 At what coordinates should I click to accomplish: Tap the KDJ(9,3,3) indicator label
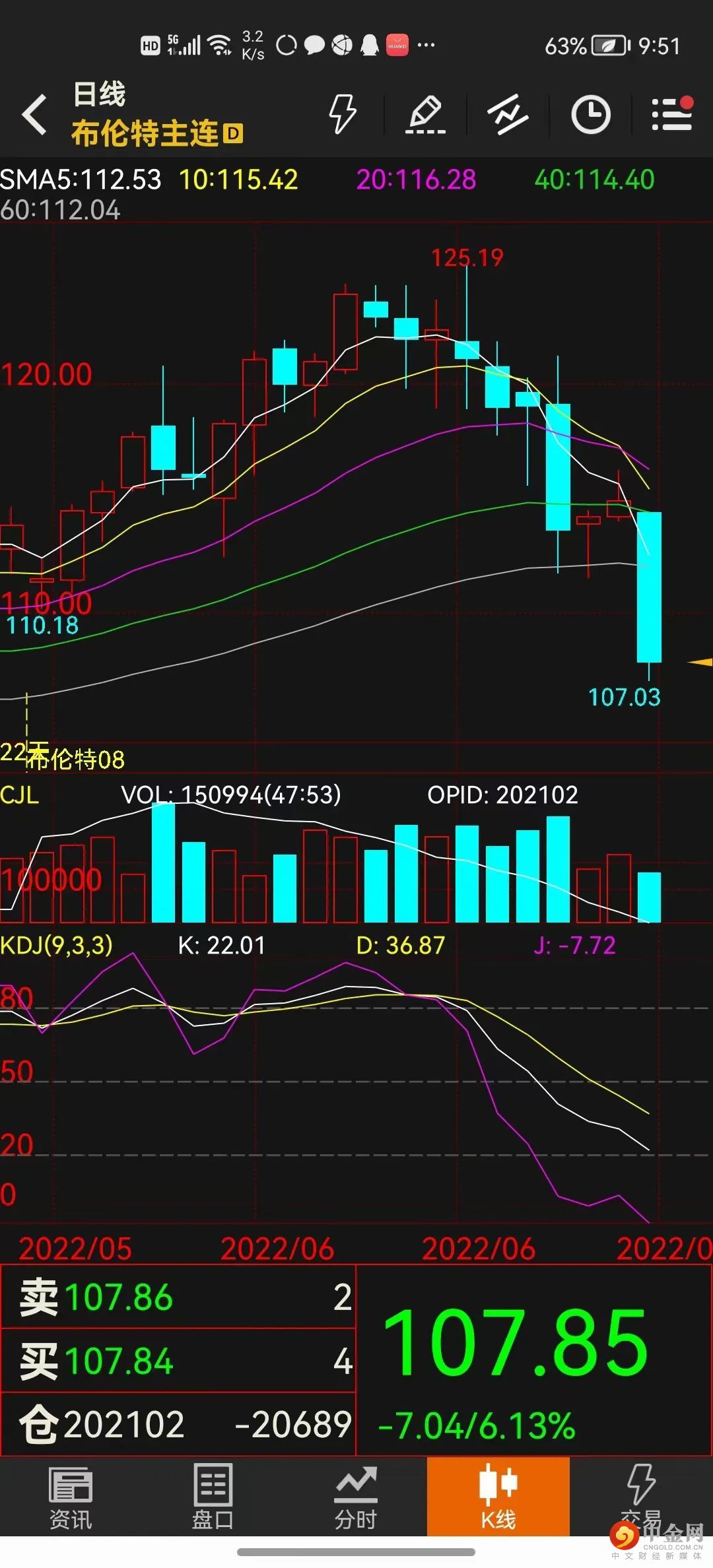[x=57, y=945]
